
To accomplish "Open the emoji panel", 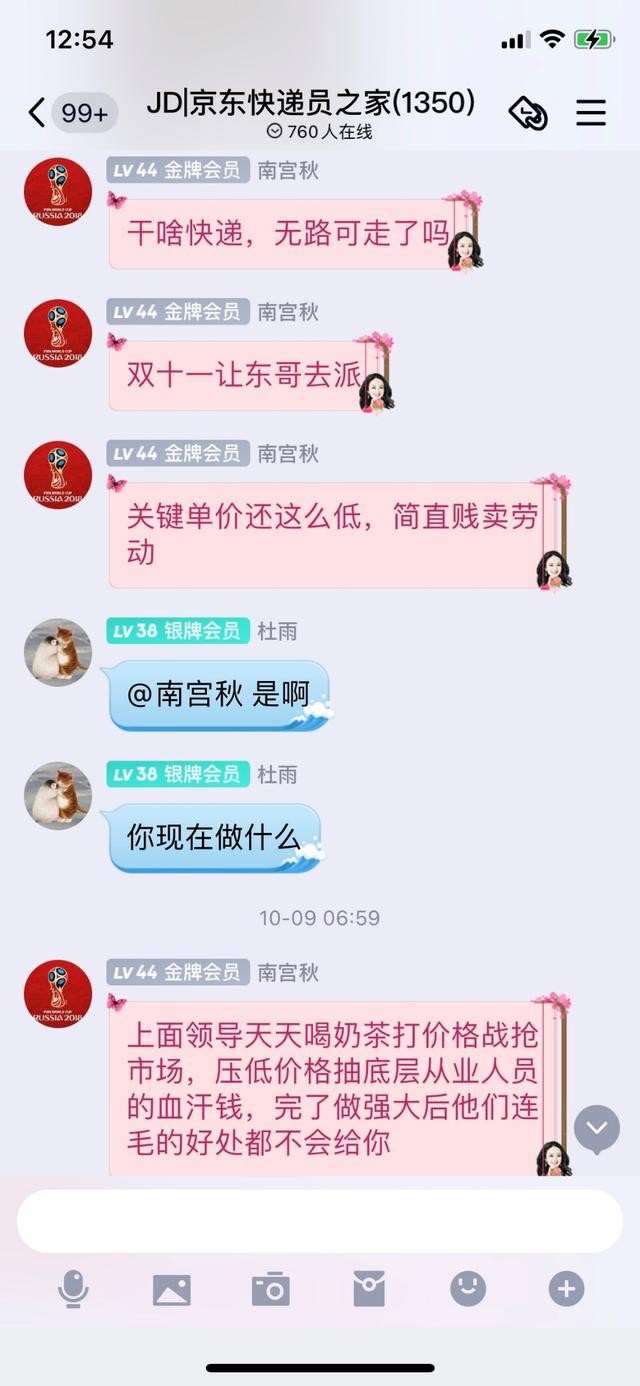I will pos(468,1290).
